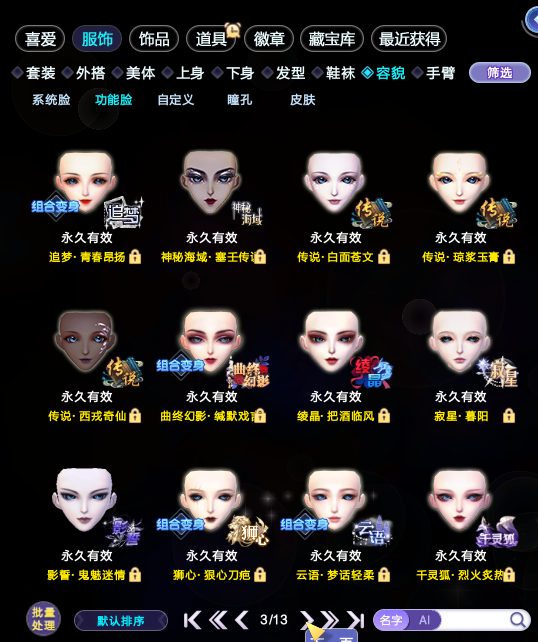The image size is (538, 642).
Task: Switch to the 瞳孔 sub-tab
Action: (240, 100)
